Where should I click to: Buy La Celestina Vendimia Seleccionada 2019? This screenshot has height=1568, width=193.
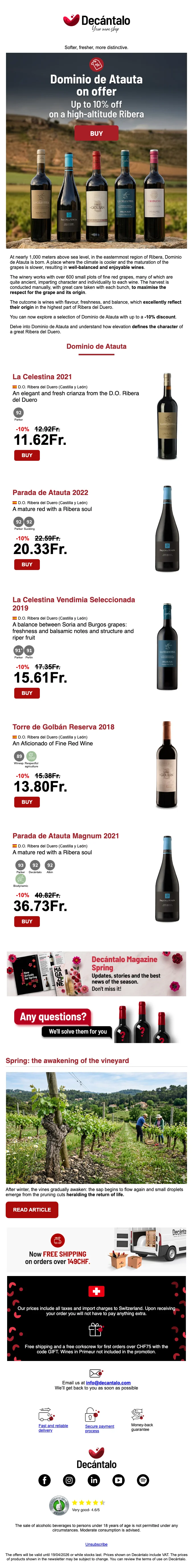coord(27,693)
